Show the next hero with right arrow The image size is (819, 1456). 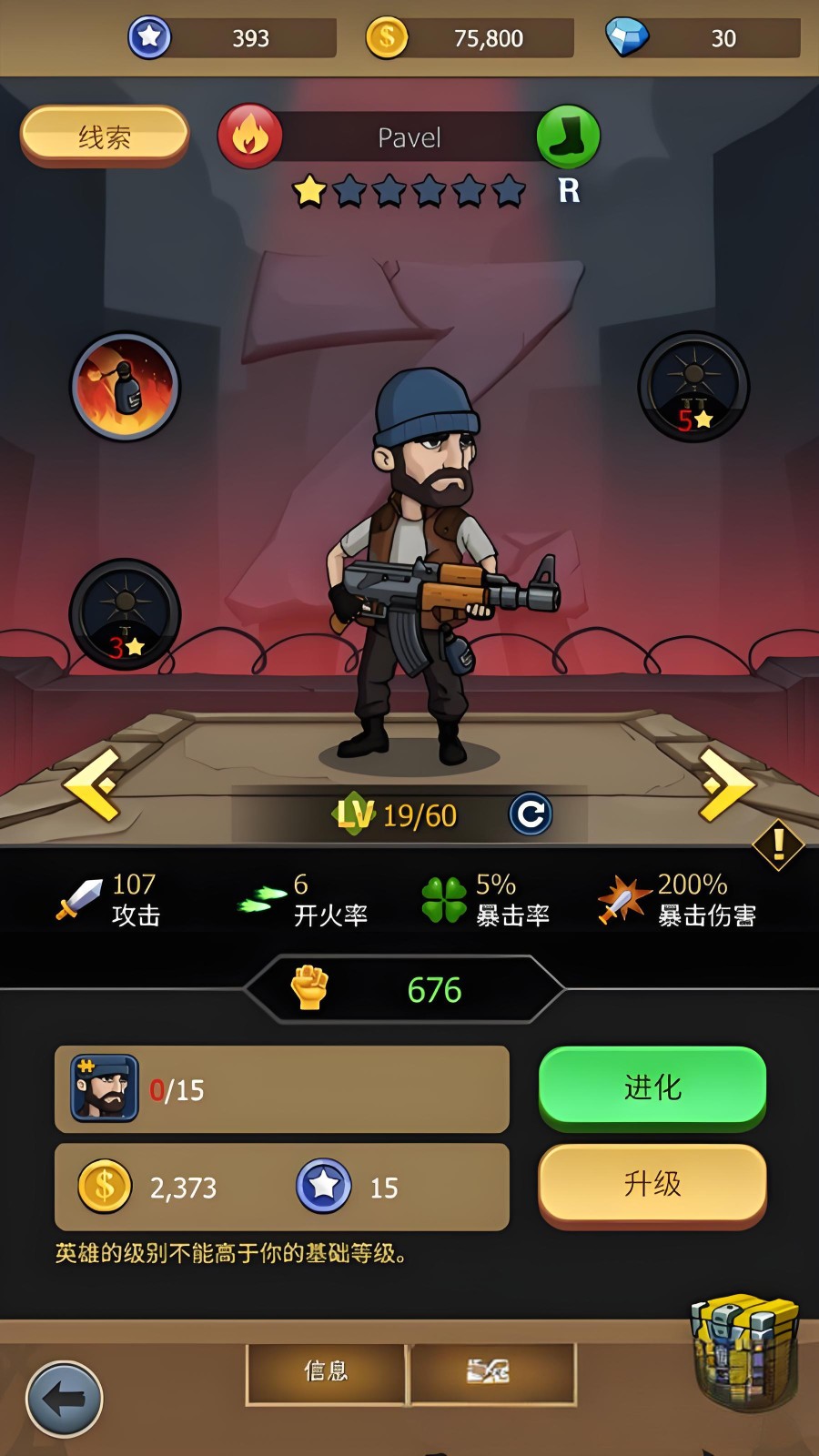pos(725,784)
